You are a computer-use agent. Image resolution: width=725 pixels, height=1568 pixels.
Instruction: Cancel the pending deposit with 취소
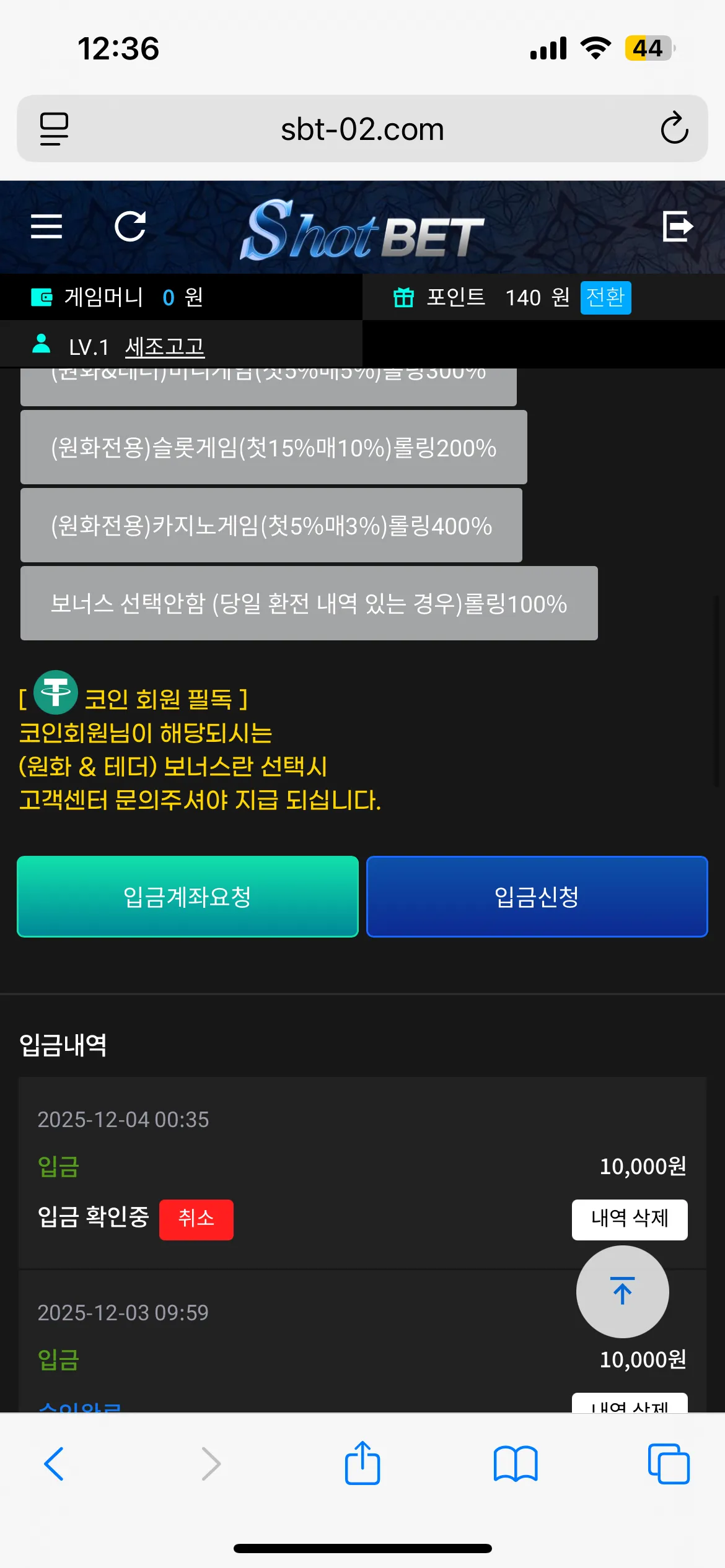pyautogui.click(x=196, y=1219)
